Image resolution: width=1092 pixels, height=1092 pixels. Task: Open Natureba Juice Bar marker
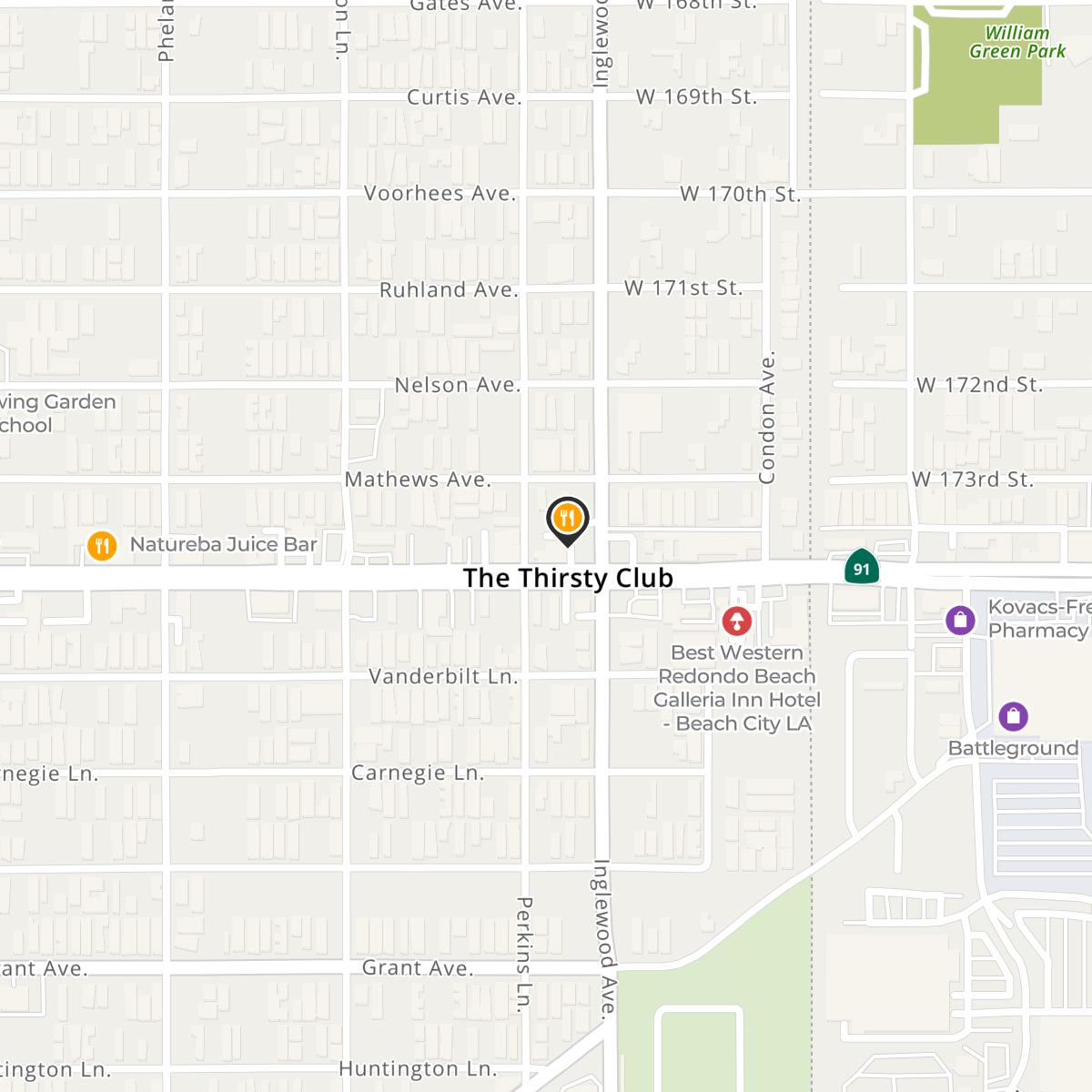coord(102,546)
